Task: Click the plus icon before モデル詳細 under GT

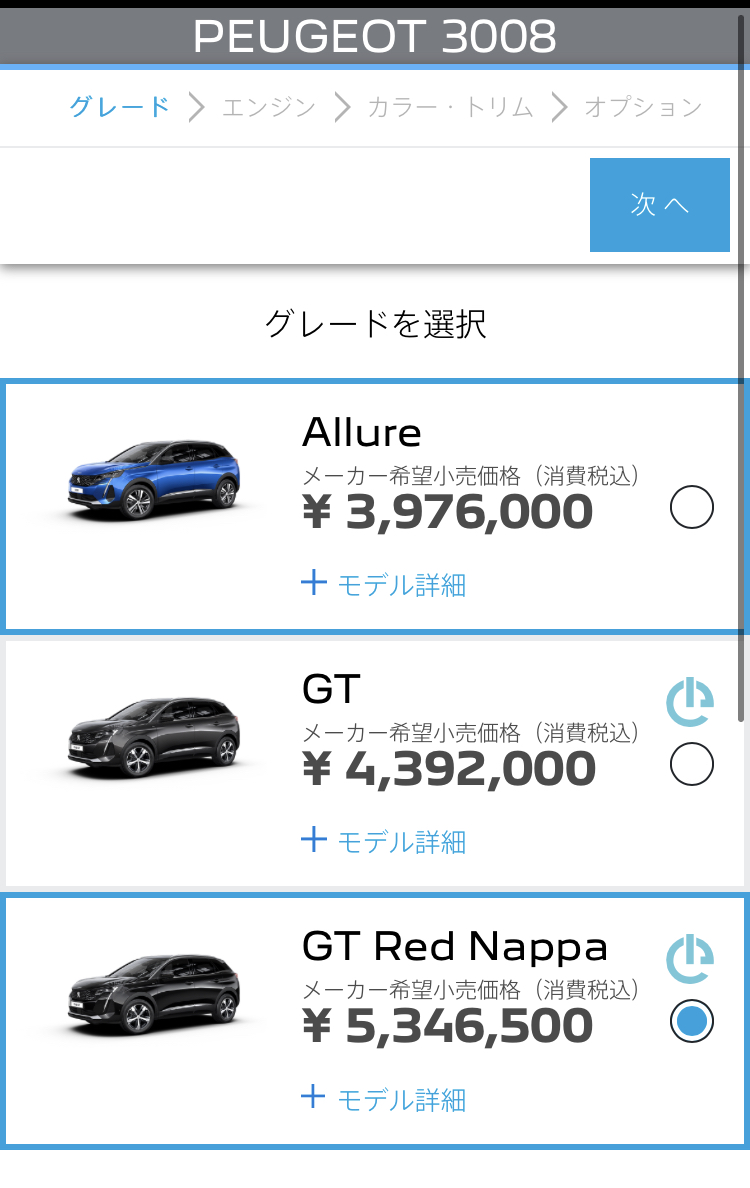Action: (x=313, y=841)
